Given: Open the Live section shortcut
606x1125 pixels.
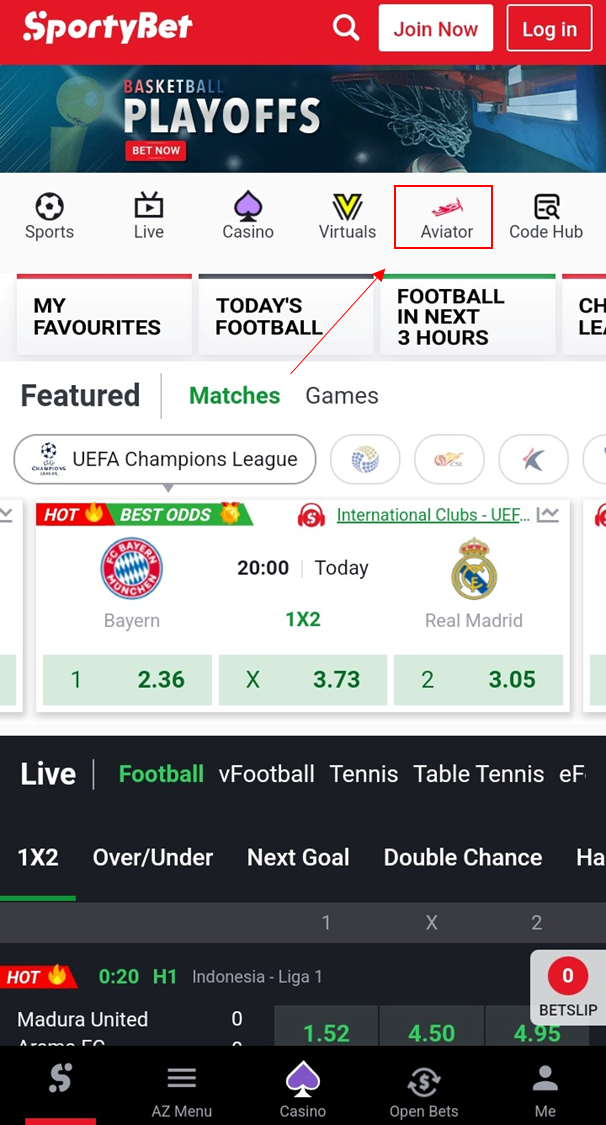Looking at the screenshot, I should pos(148,217).
